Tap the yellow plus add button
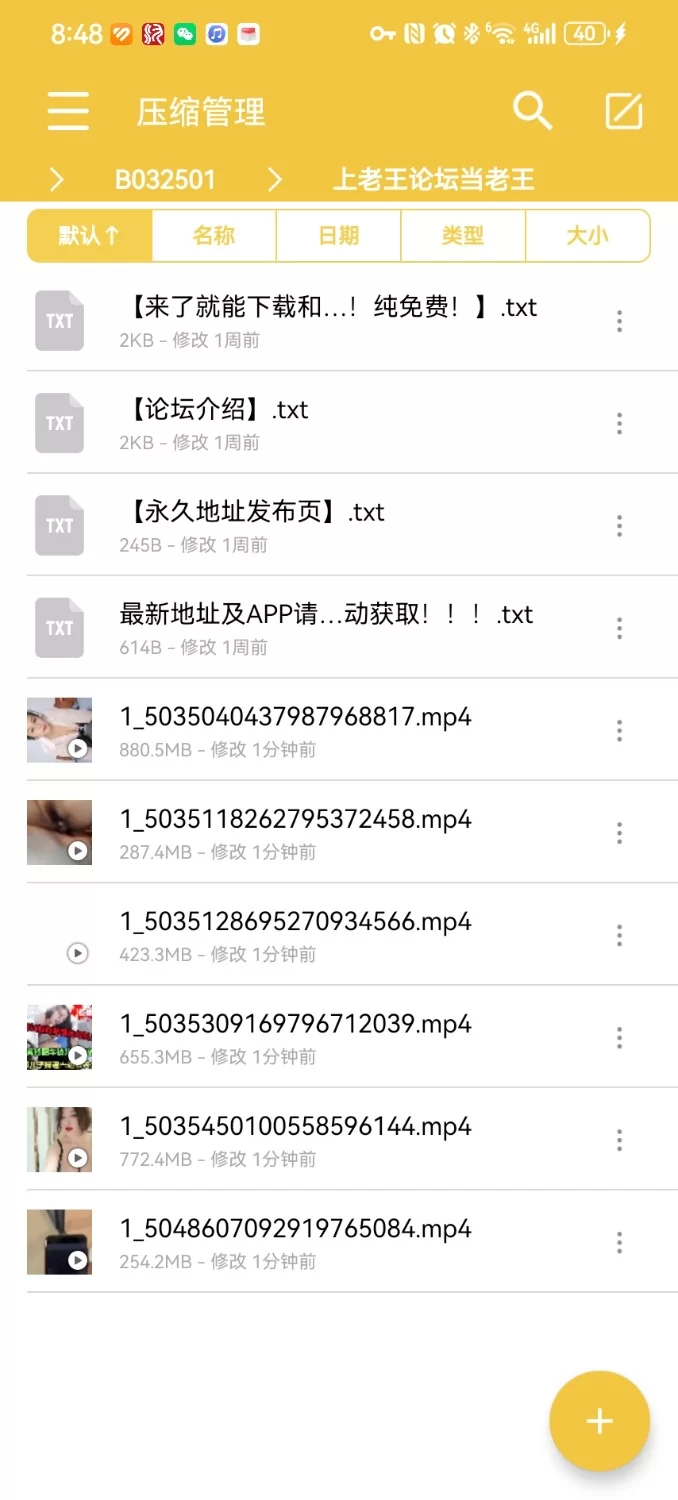The image size is (678, 1500). [599, 1421]
